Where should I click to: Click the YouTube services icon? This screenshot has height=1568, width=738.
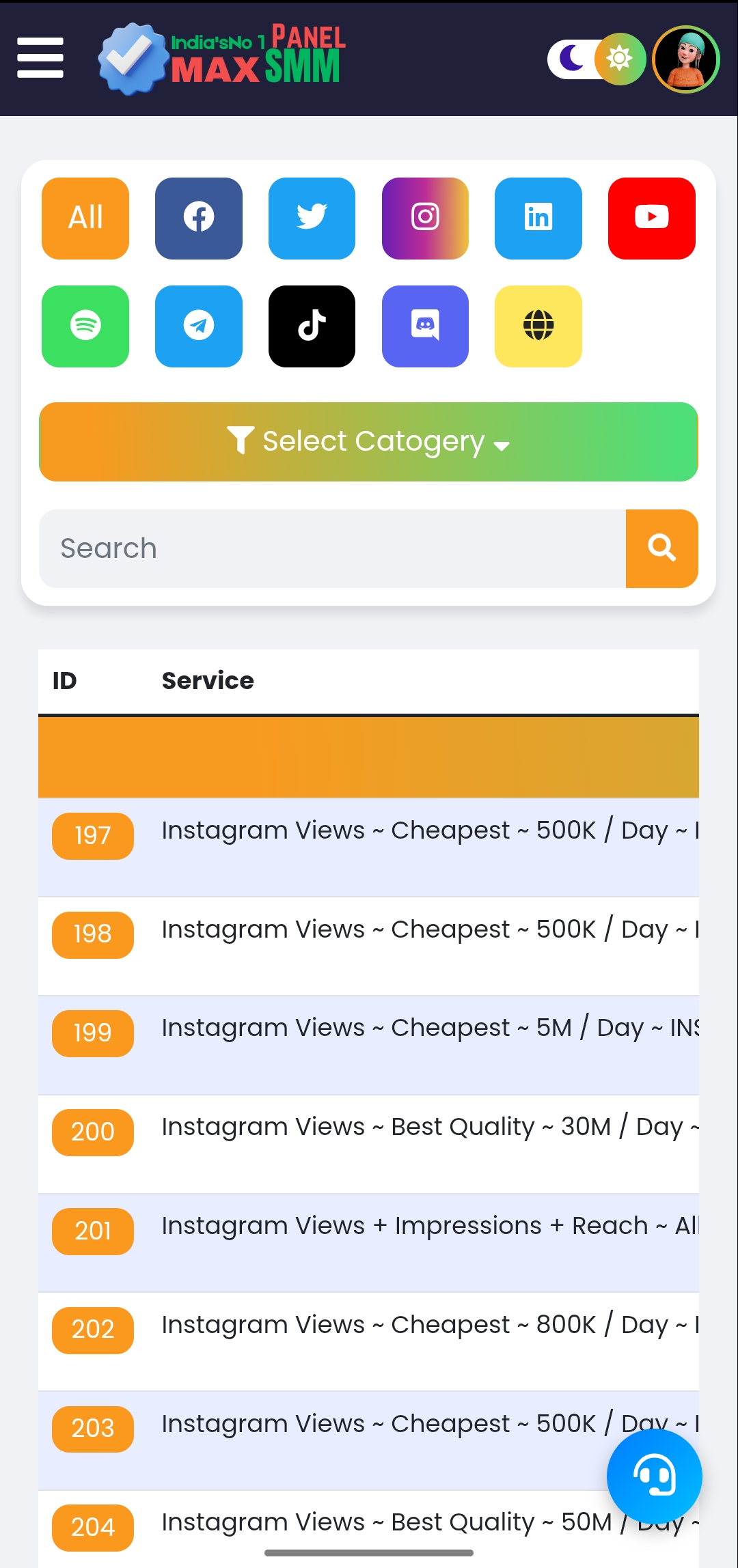tap(651, 219)
